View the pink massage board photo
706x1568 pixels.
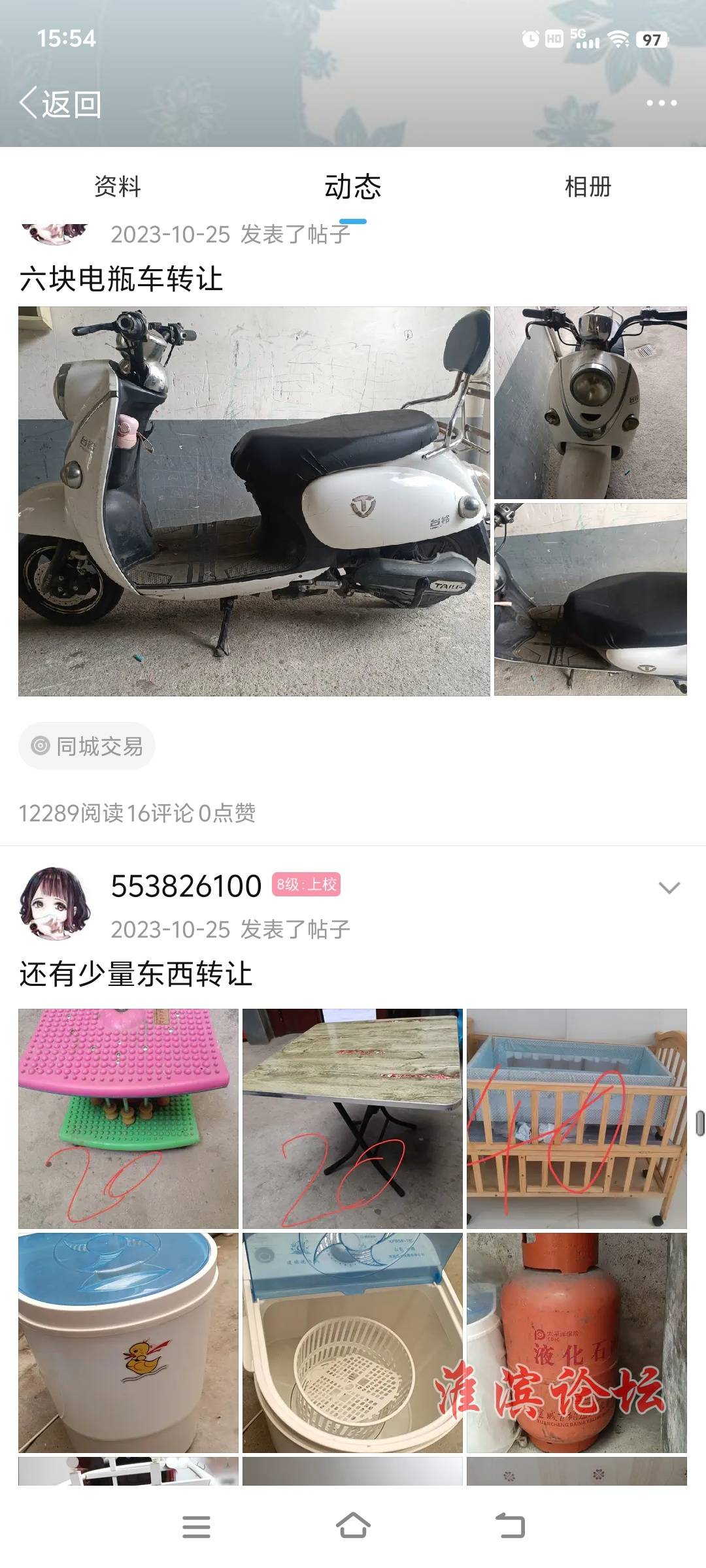(x=128, y=1119)
